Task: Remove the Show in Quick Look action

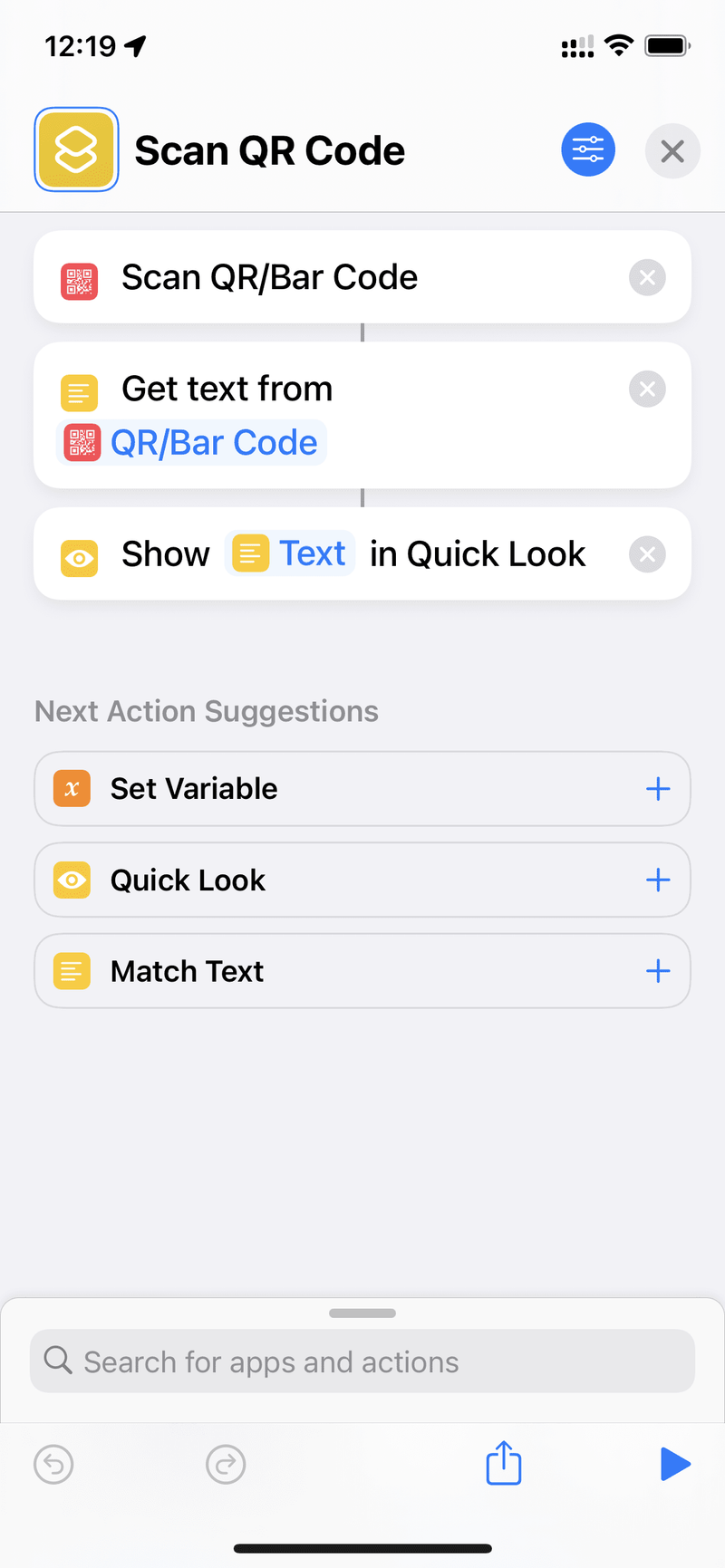Action: pos(647,554)
